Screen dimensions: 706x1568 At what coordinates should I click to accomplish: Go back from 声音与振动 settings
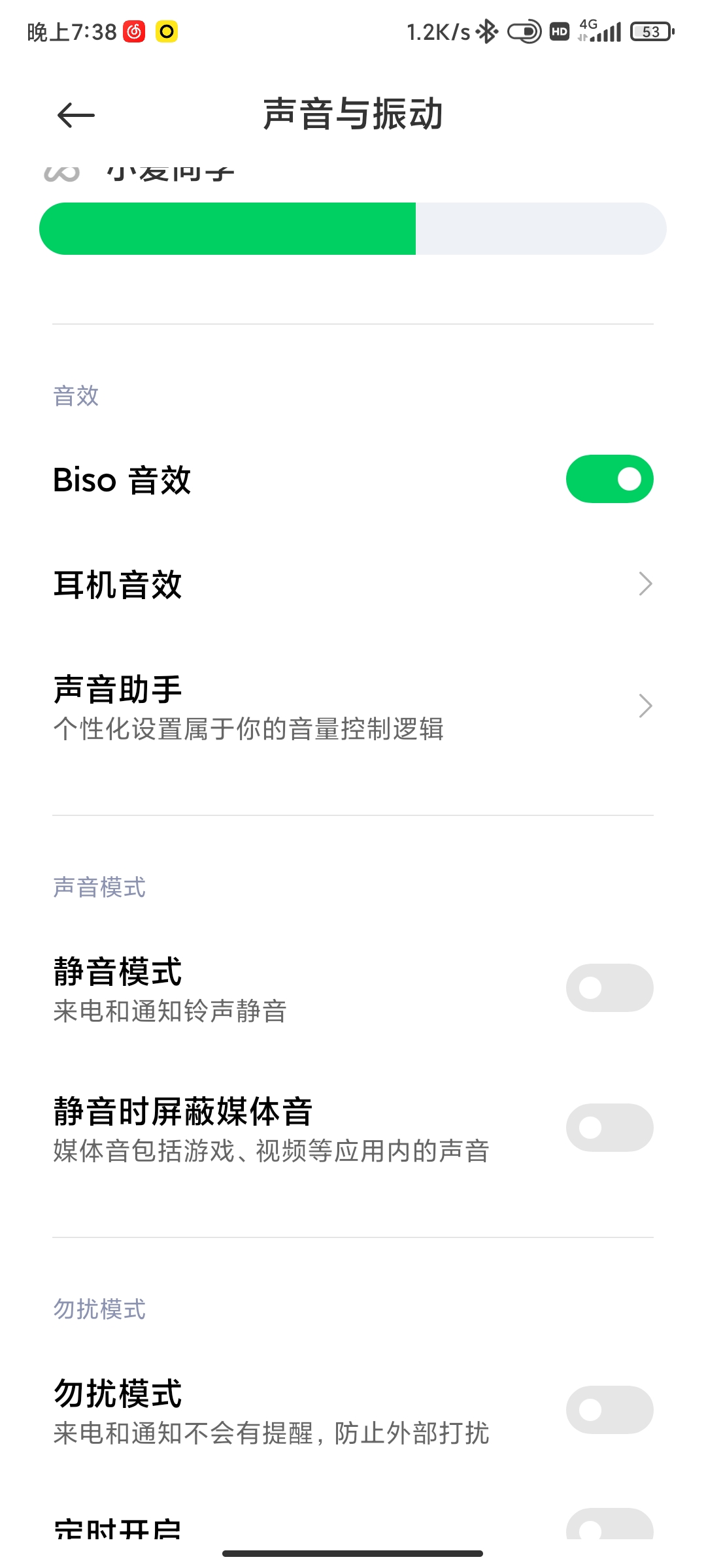point(76,116)
